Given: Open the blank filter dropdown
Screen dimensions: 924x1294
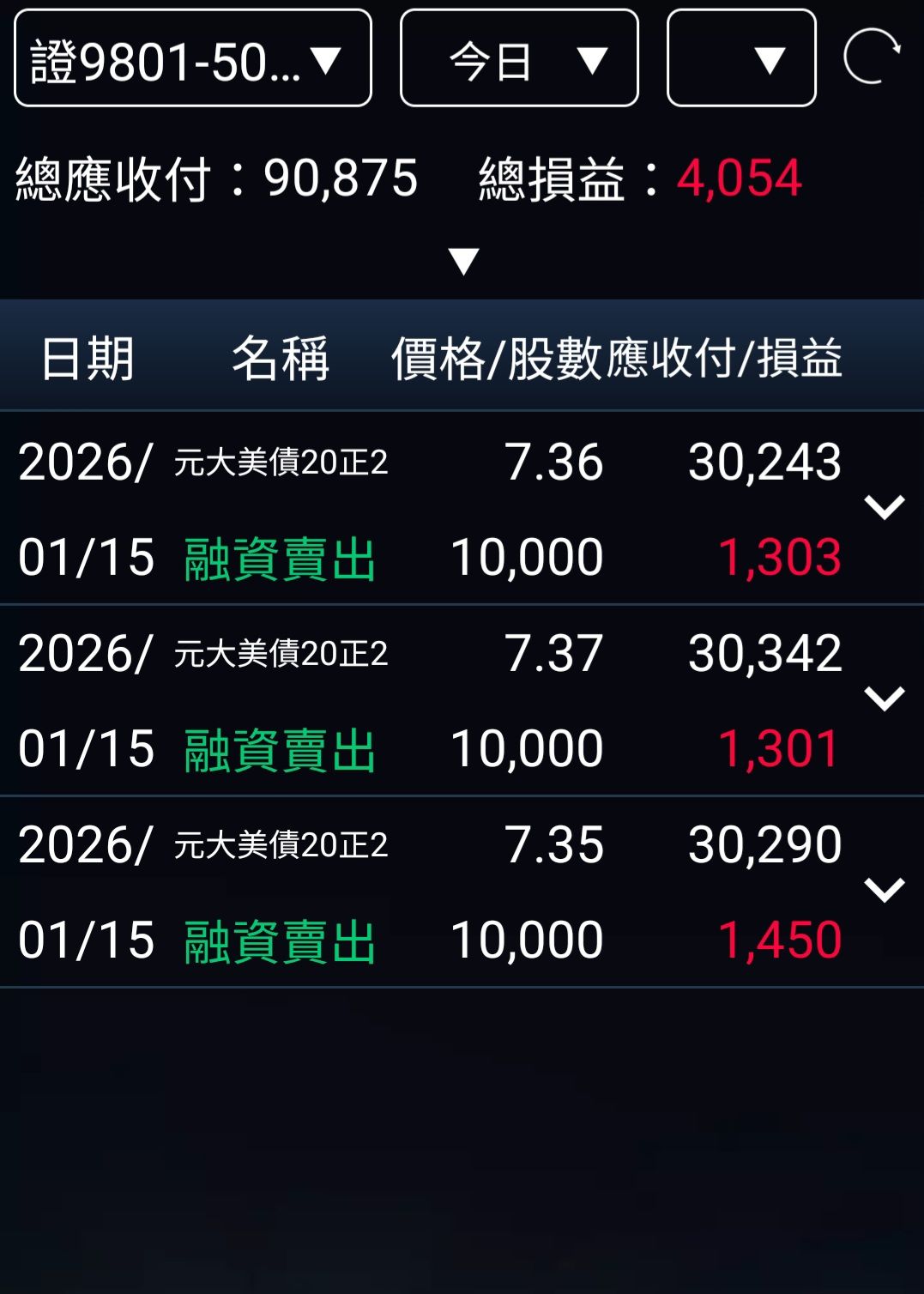Looking at the screenshot, I should pos(741,58).
